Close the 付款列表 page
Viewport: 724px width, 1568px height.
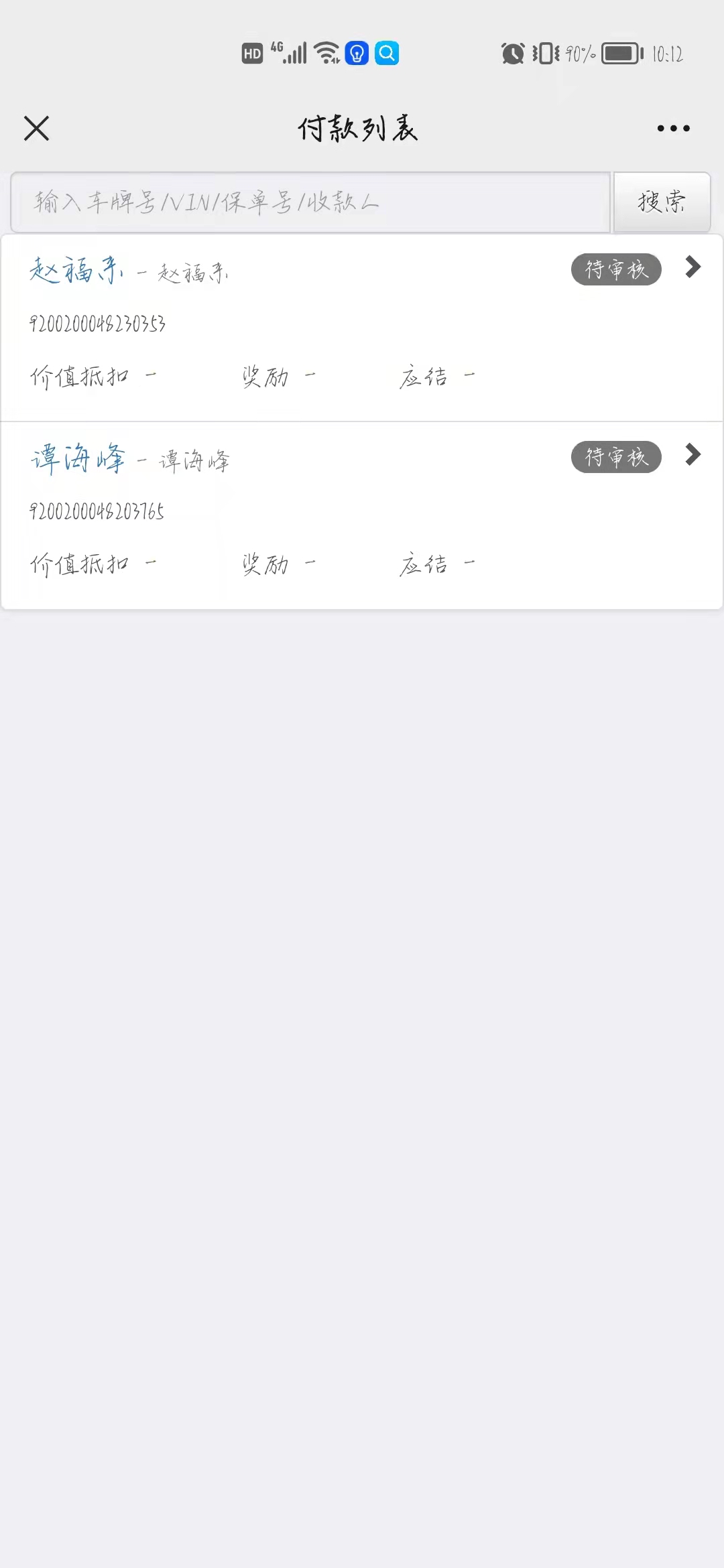[x=37, y=129]
